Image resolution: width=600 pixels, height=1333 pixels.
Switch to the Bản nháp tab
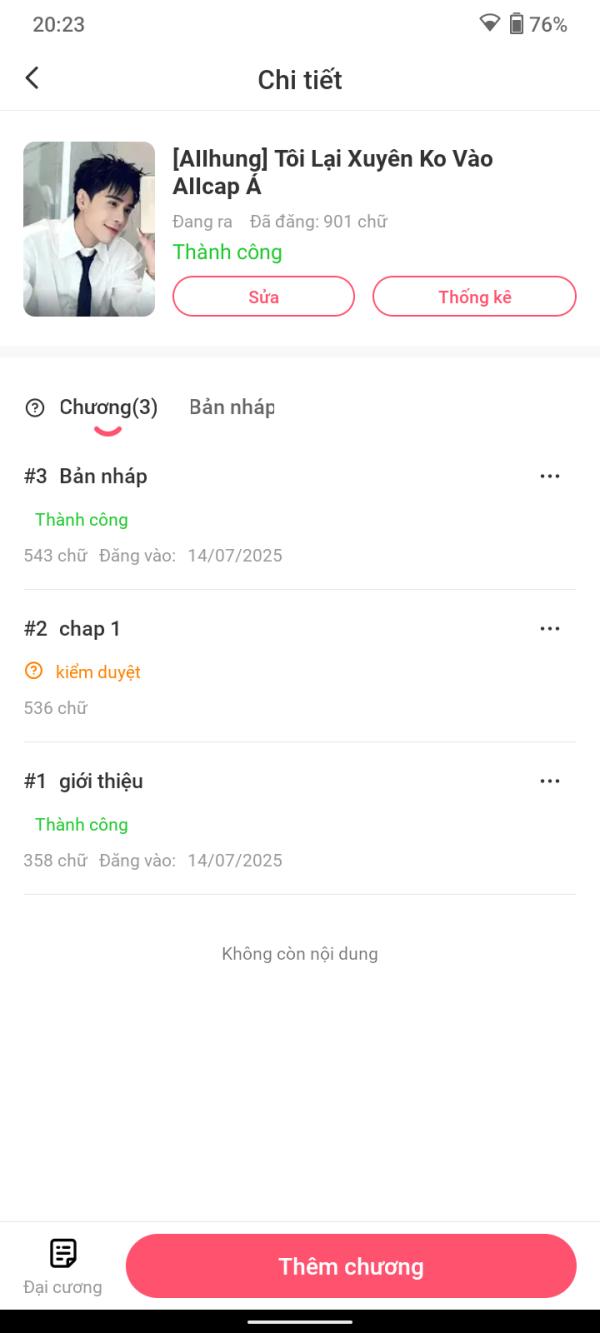[232, 407]
